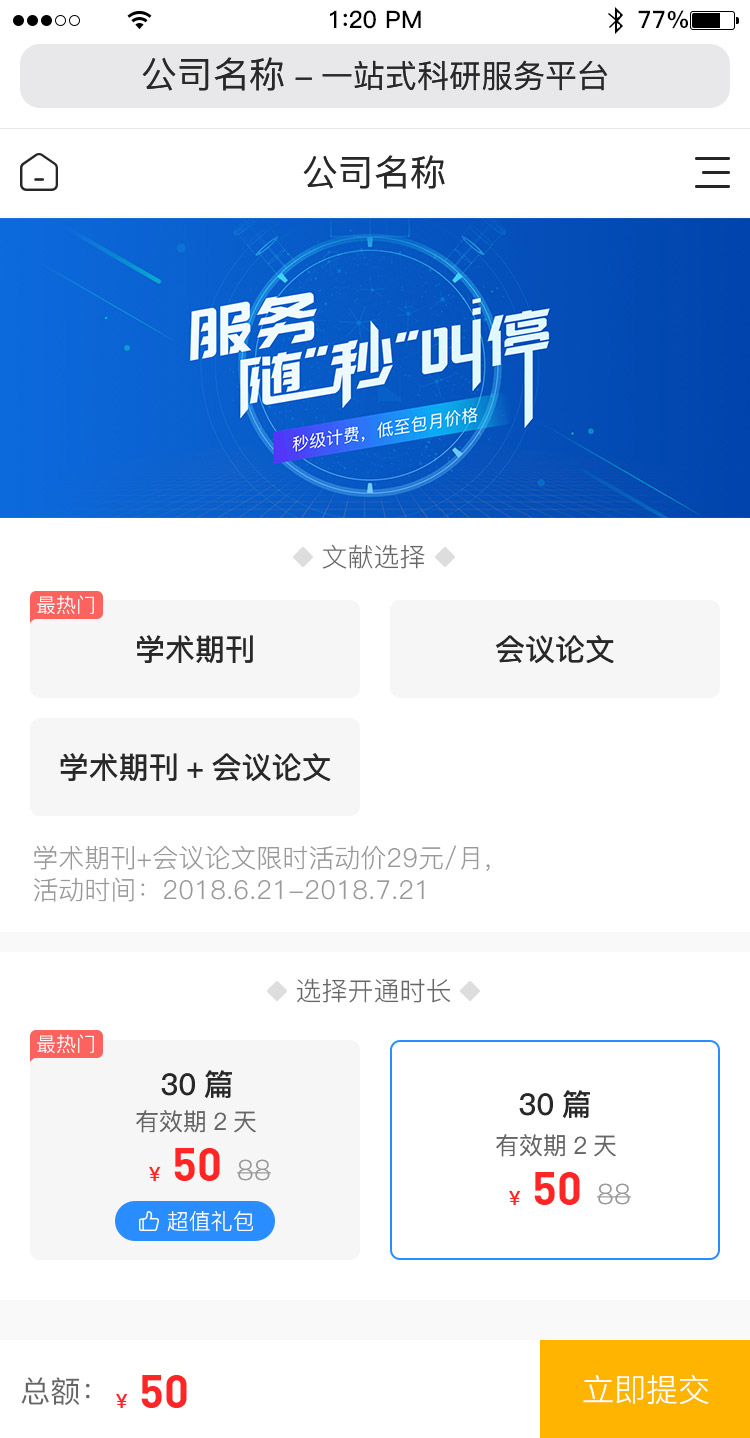Image resolution: width=750 pixels, height=1438 pixels.
Task: Tap the browser address bar title
Action: [x=375, y=76]
